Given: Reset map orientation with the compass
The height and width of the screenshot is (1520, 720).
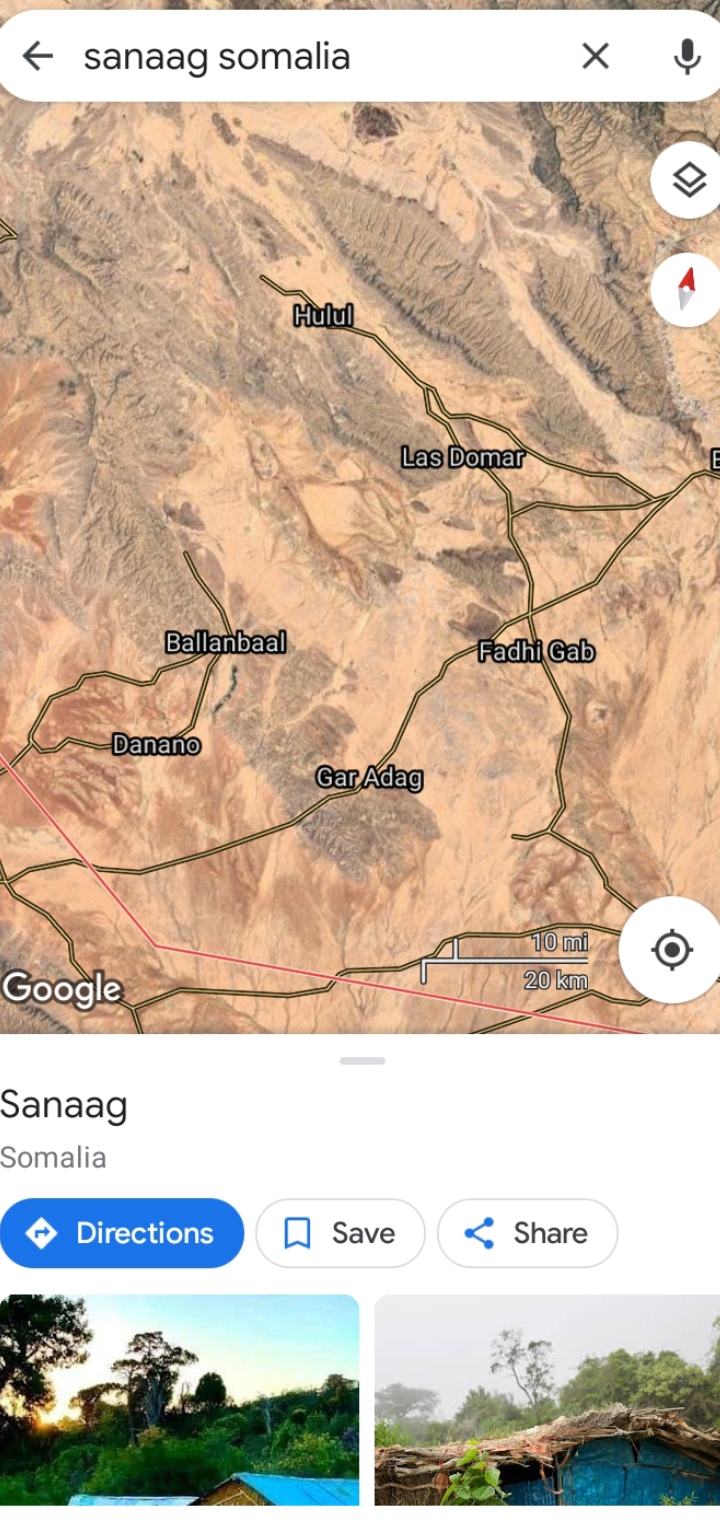Looking at the screenshot, I should click(686, 290).
